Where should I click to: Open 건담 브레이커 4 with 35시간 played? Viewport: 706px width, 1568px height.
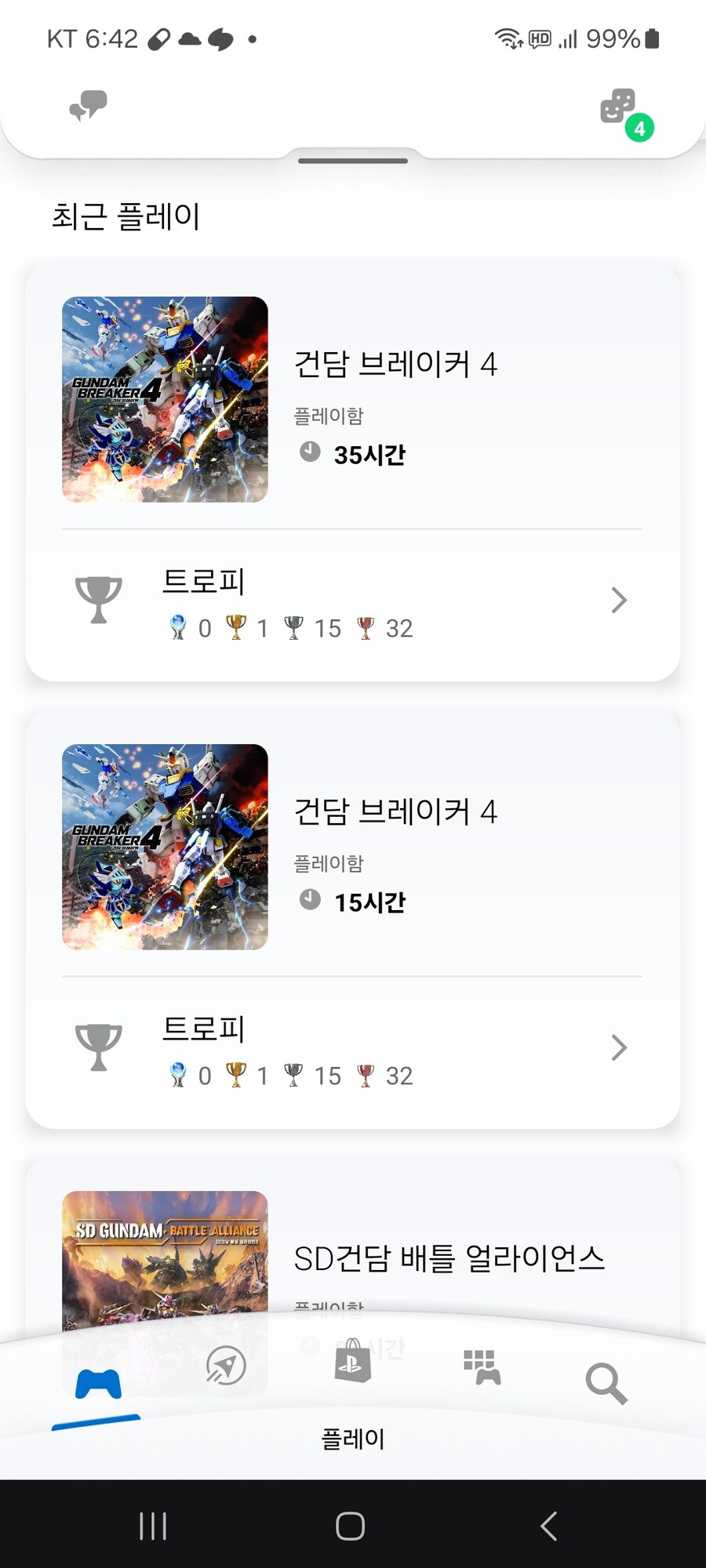tap(353, 400)
